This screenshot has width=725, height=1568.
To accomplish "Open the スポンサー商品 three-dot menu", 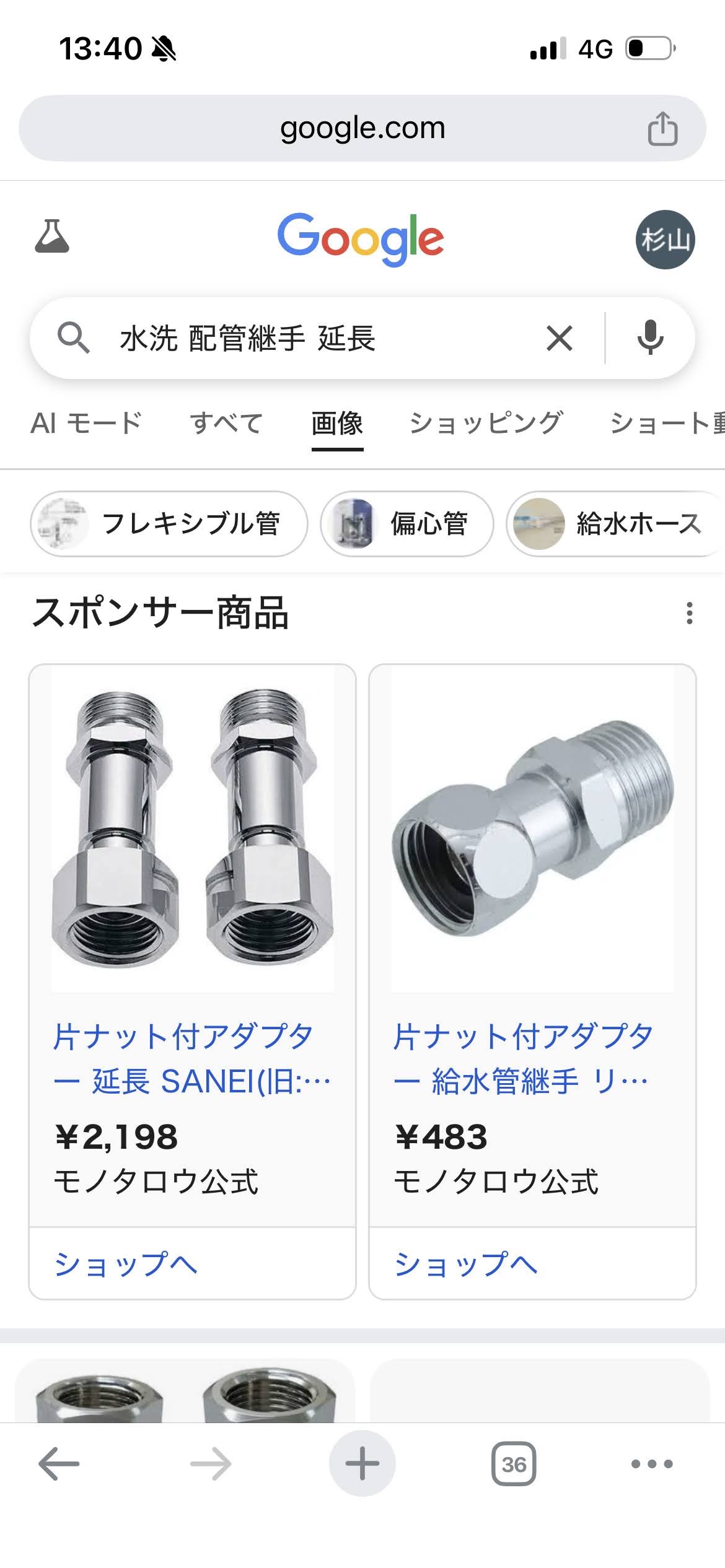I will coord(689,613).
